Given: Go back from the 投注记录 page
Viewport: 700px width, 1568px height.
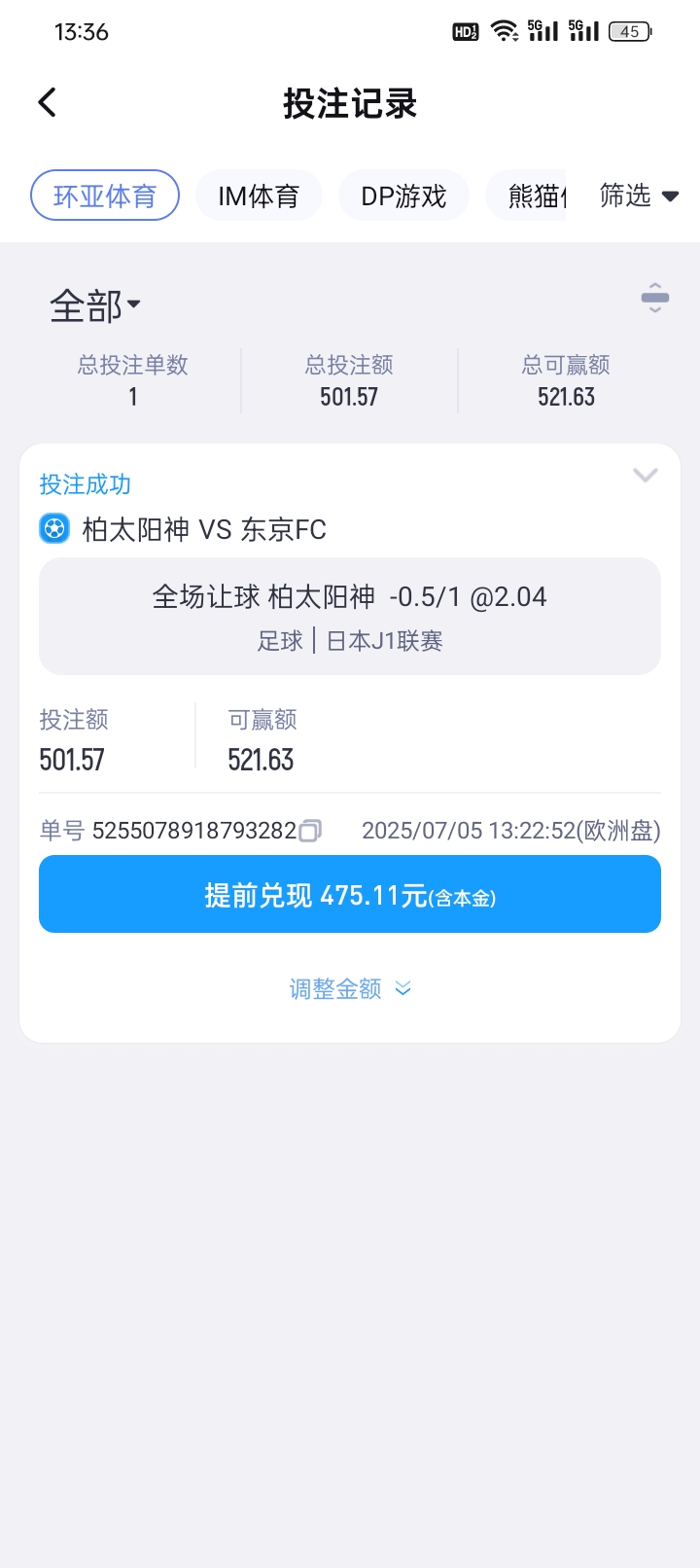Looking at the screenshot, I should click(47, 102).
